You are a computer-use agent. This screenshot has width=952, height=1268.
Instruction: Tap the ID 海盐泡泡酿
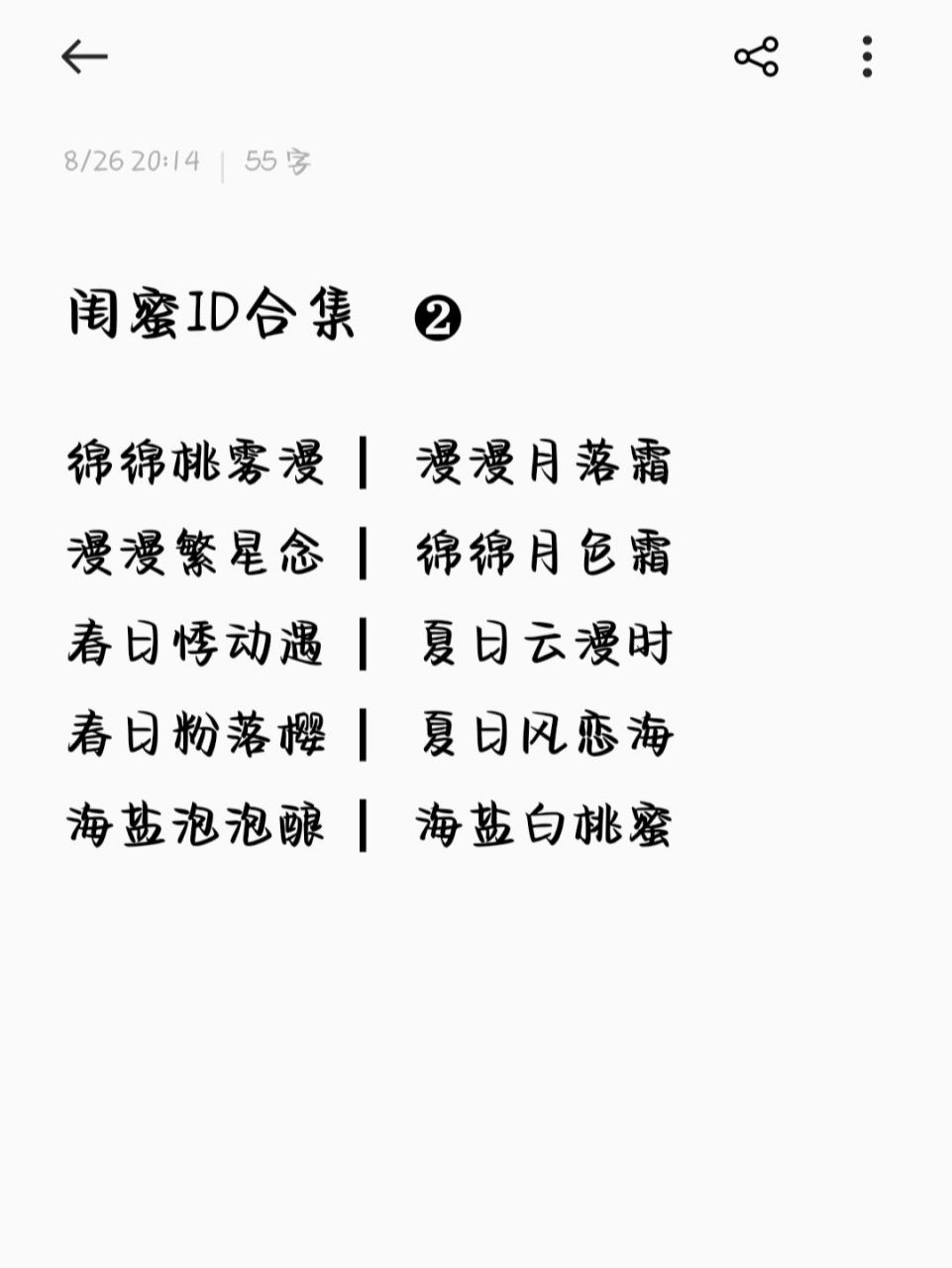(x=198, y=824)
